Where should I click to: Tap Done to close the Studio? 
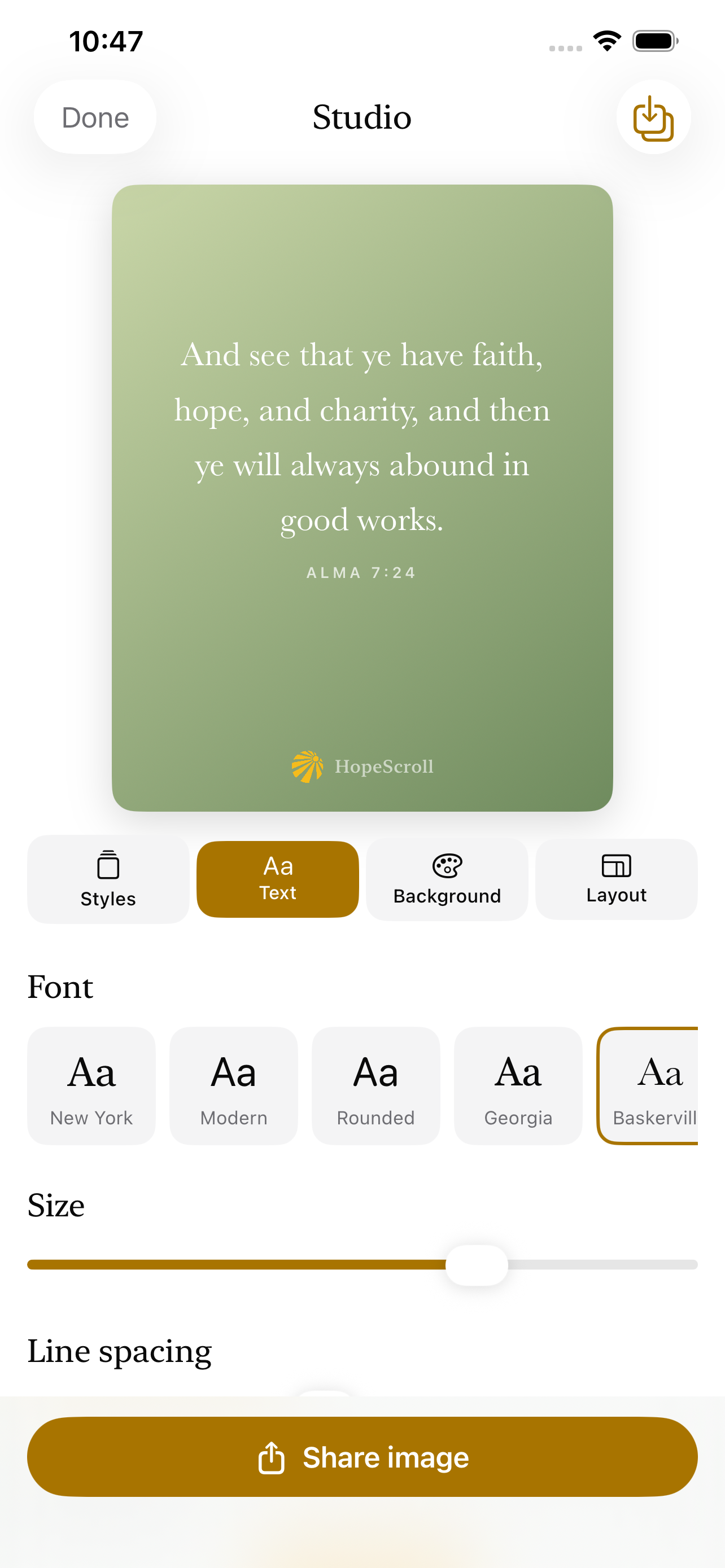95,117
